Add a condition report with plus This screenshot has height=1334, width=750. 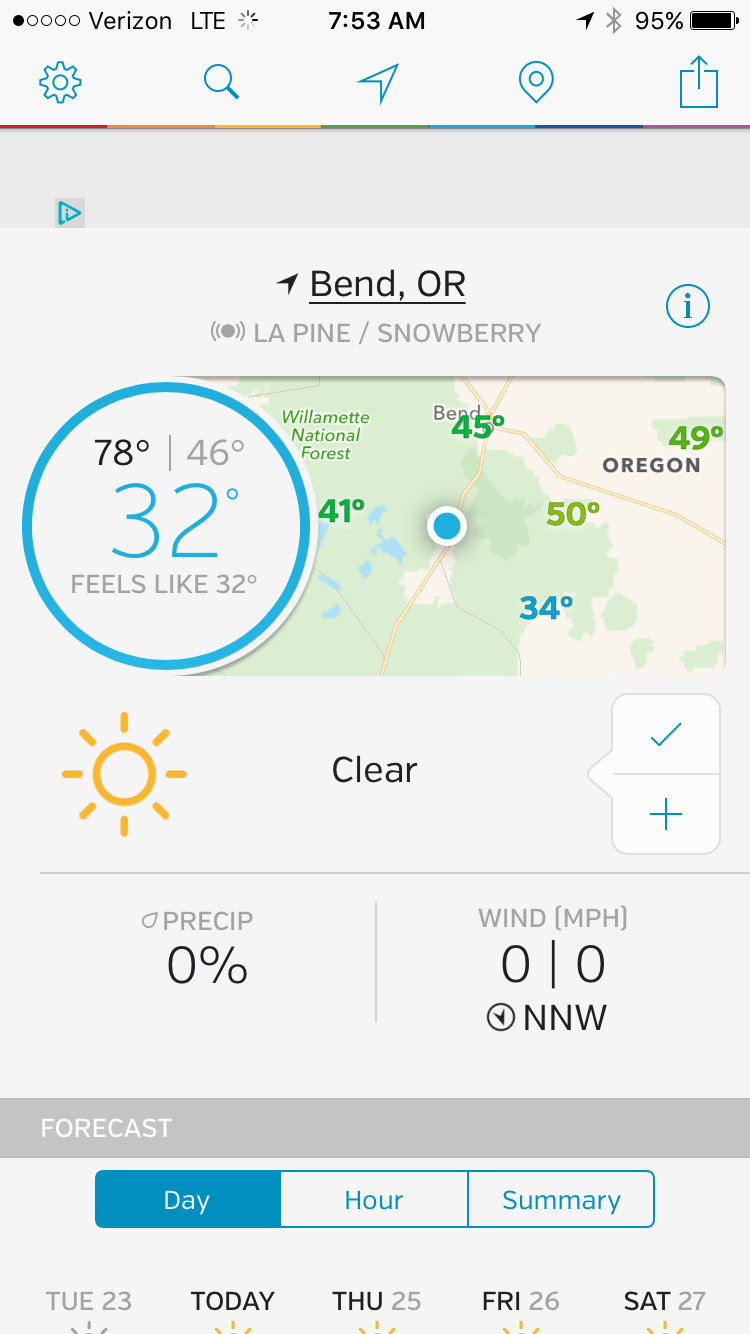(x=666, y=815)
